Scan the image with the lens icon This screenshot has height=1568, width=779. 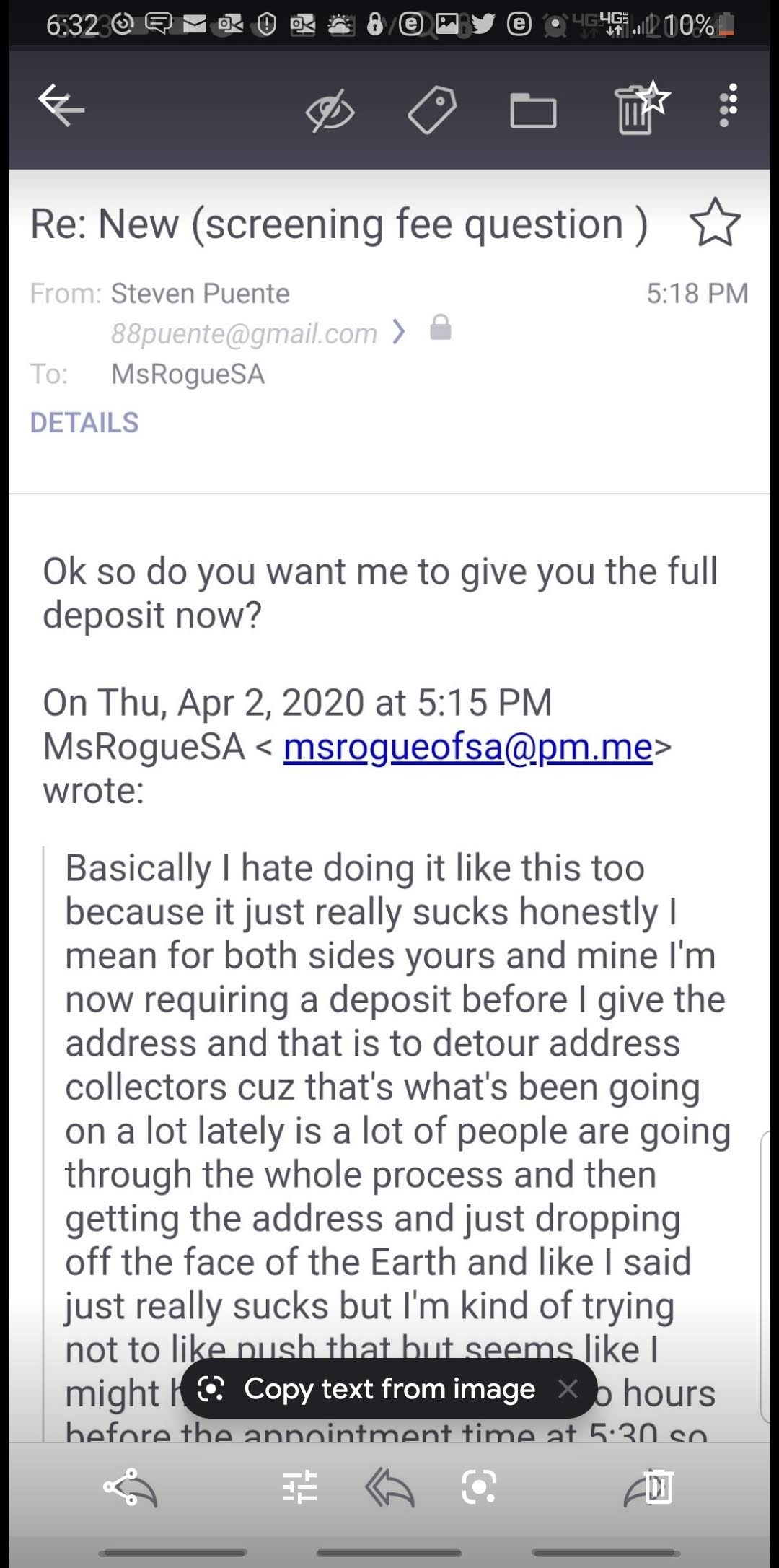coord(479,1487)
